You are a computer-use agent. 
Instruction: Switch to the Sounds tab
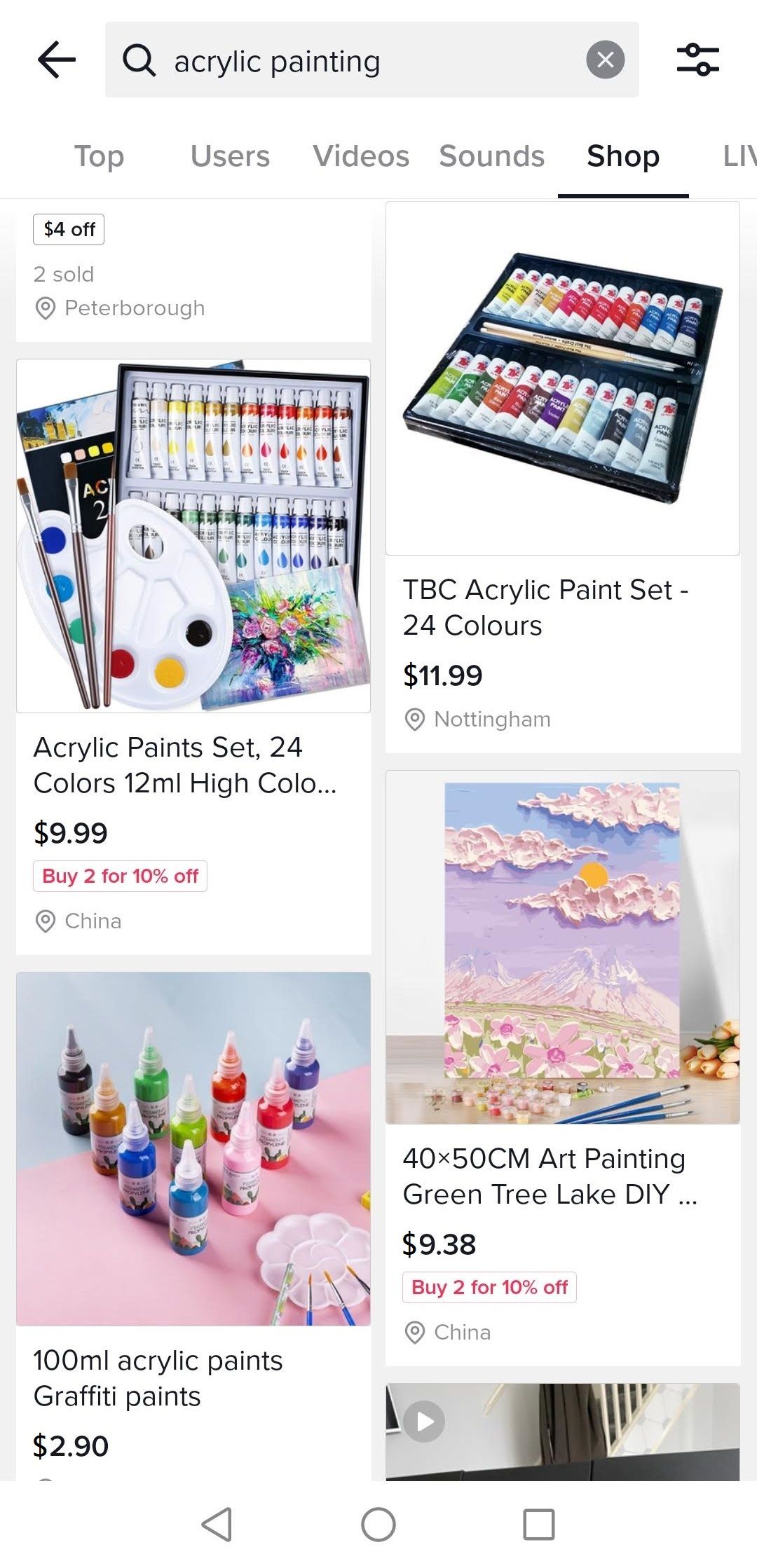tap(491, 156)
